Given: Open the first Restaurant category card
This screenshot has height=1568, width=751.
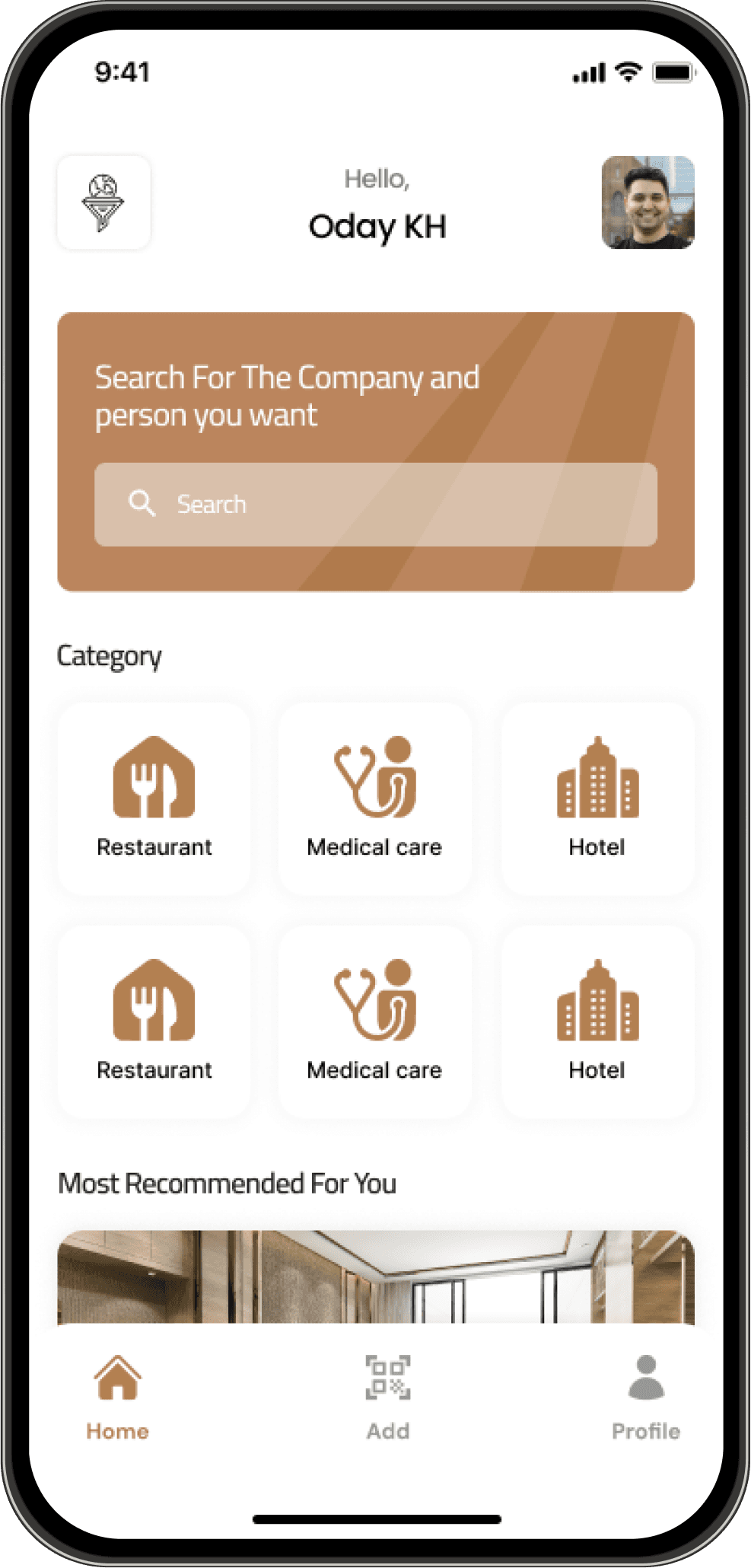Looking at the screenshot, I should [x=154, y=798].
